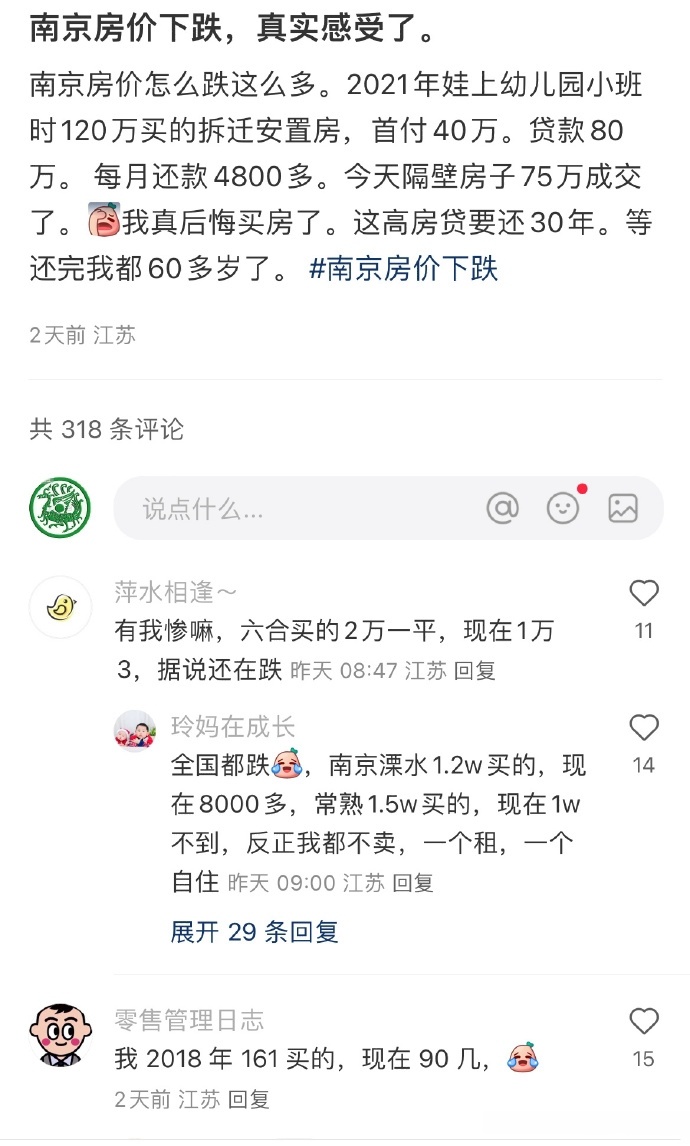The width and height of the screenshot is (690, 1146).
Task: Reply to 萍水相逢～'s comment
Action: pyautogui.click(x=475, y=671)
